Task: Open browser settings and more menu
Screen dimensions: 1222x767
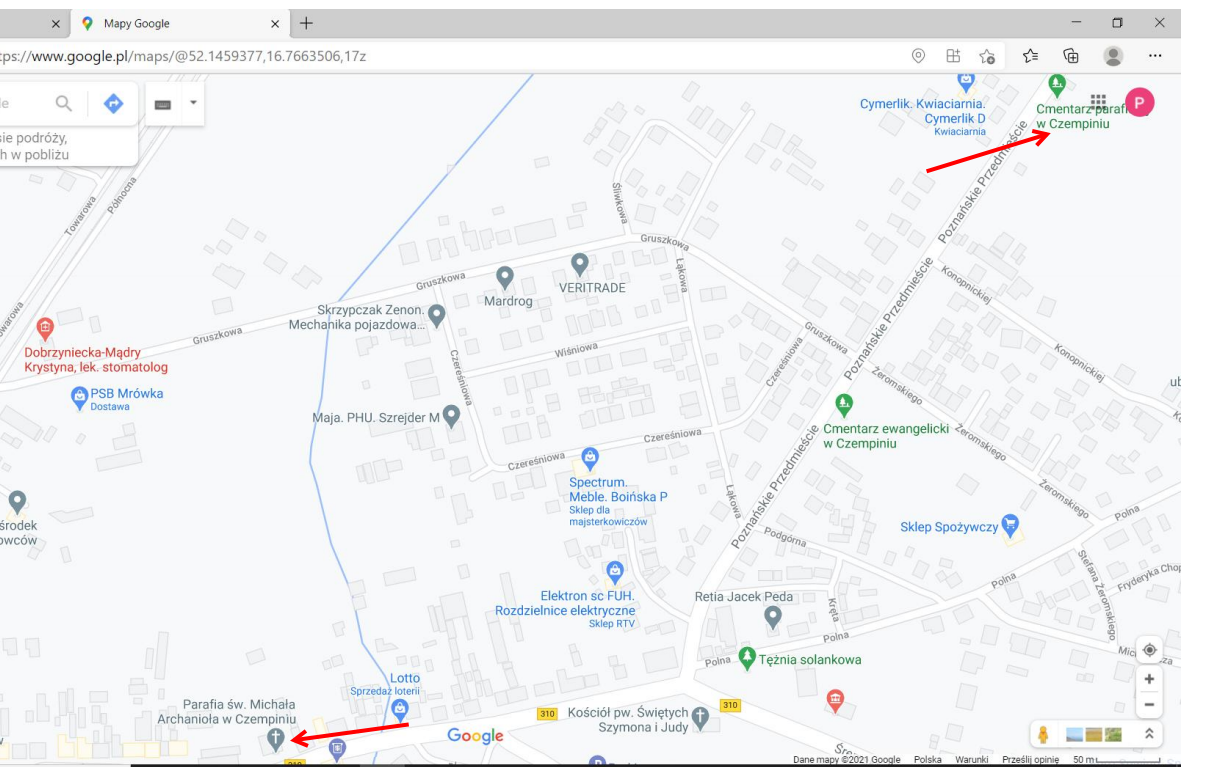Action: [x=1155, y=56]
